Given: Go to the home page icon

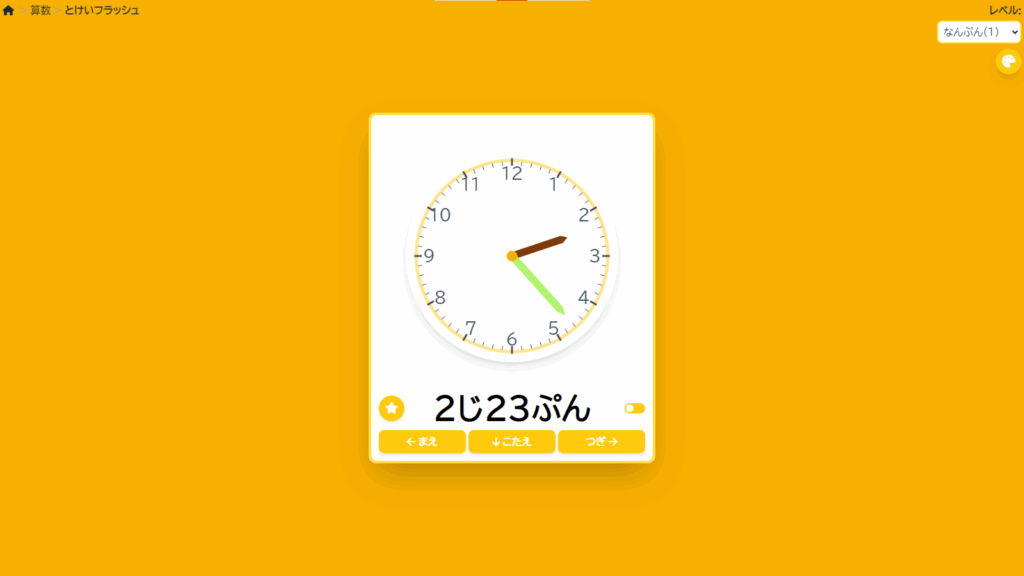Looking at the screenshot, I should [8, 10].
